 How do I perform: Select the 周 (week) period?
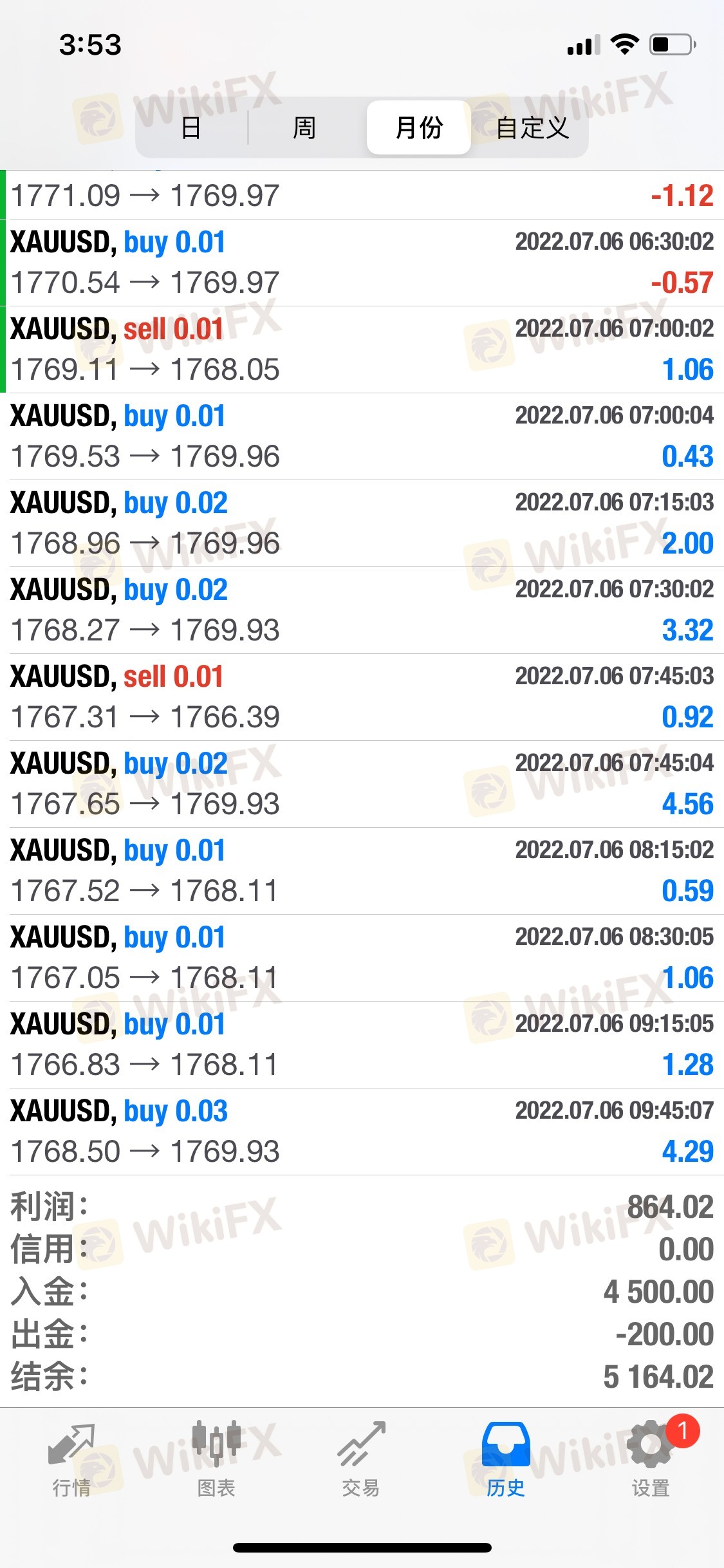tap(304, 127)
